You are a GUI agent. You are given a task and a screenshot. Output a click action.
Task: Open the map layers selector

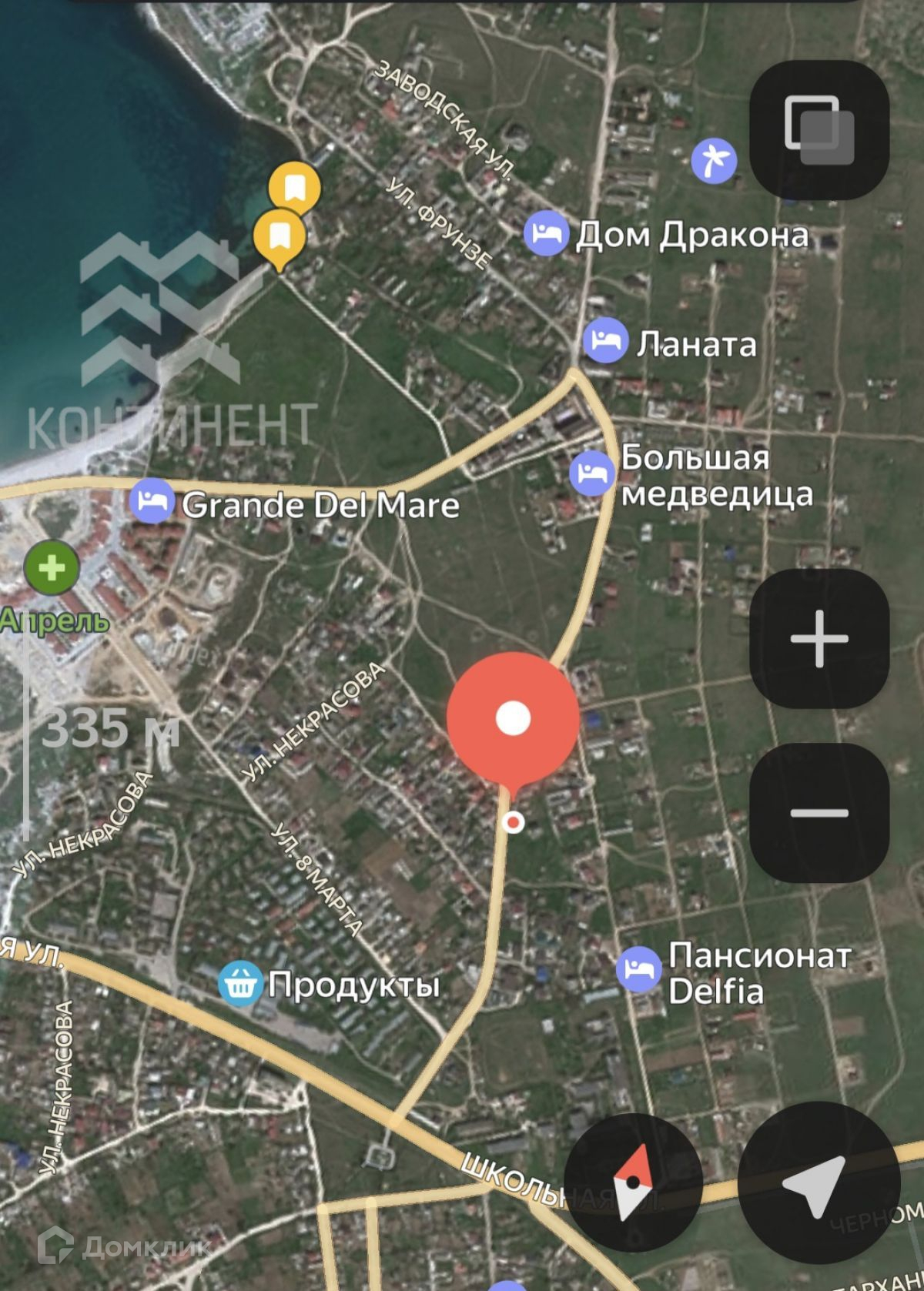click(x=819, y=129)
